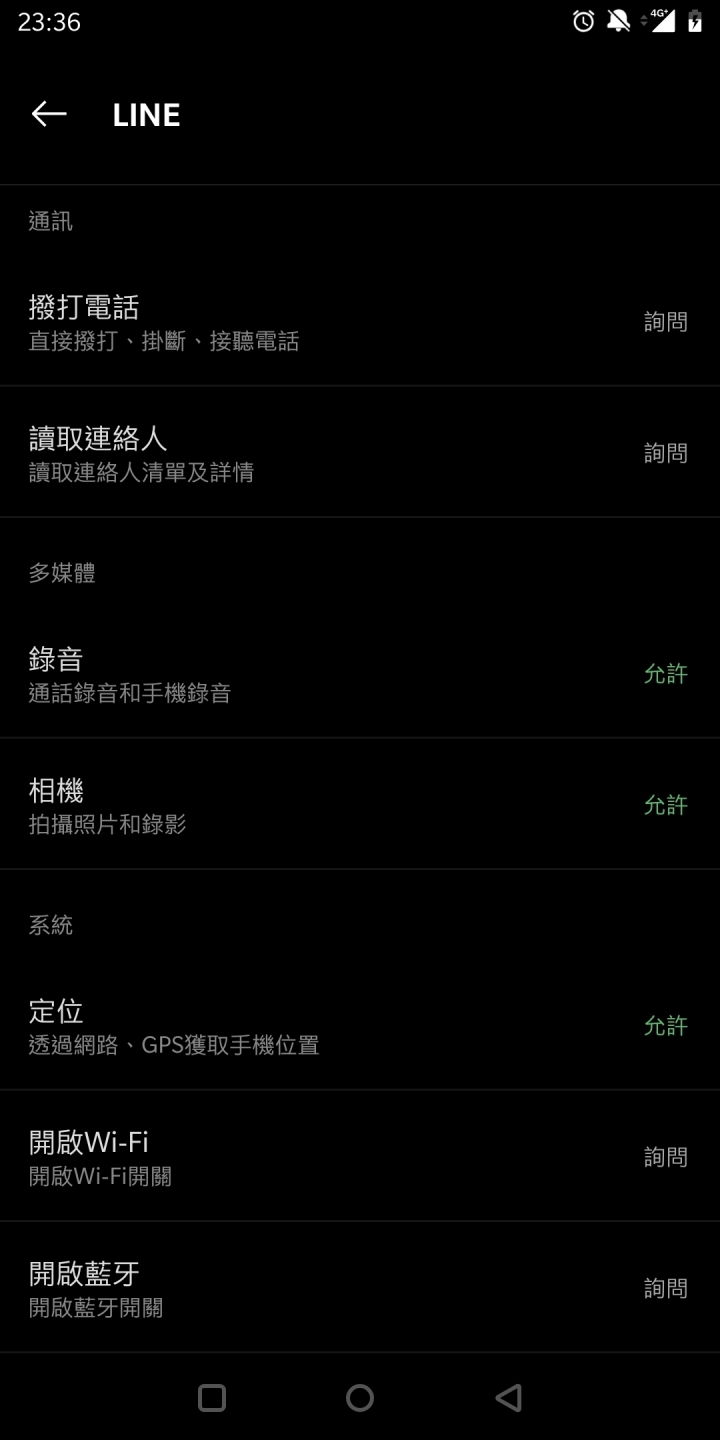Open the 開啟Wi-Fi permission setting
720x1440 pixels.
(360, 1156)
